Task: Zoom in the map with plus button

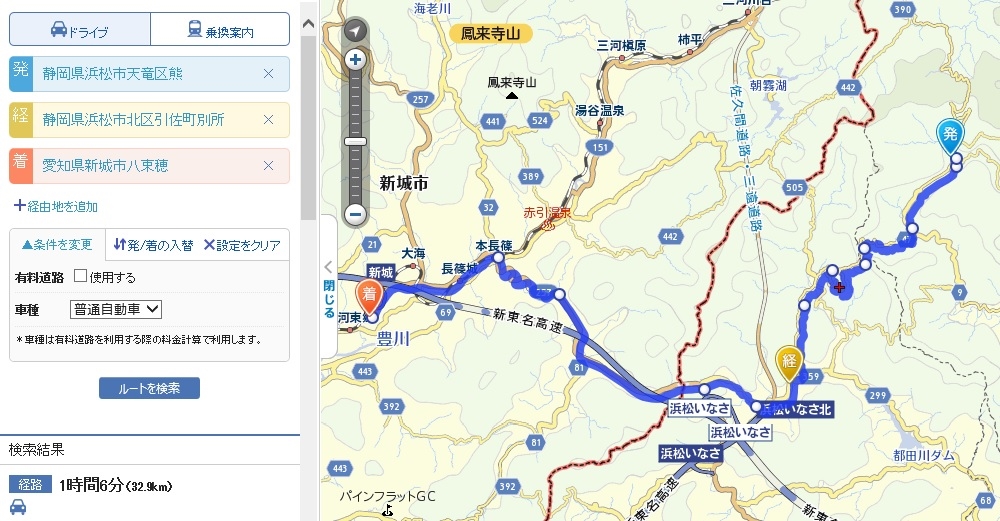Action: 355,60
